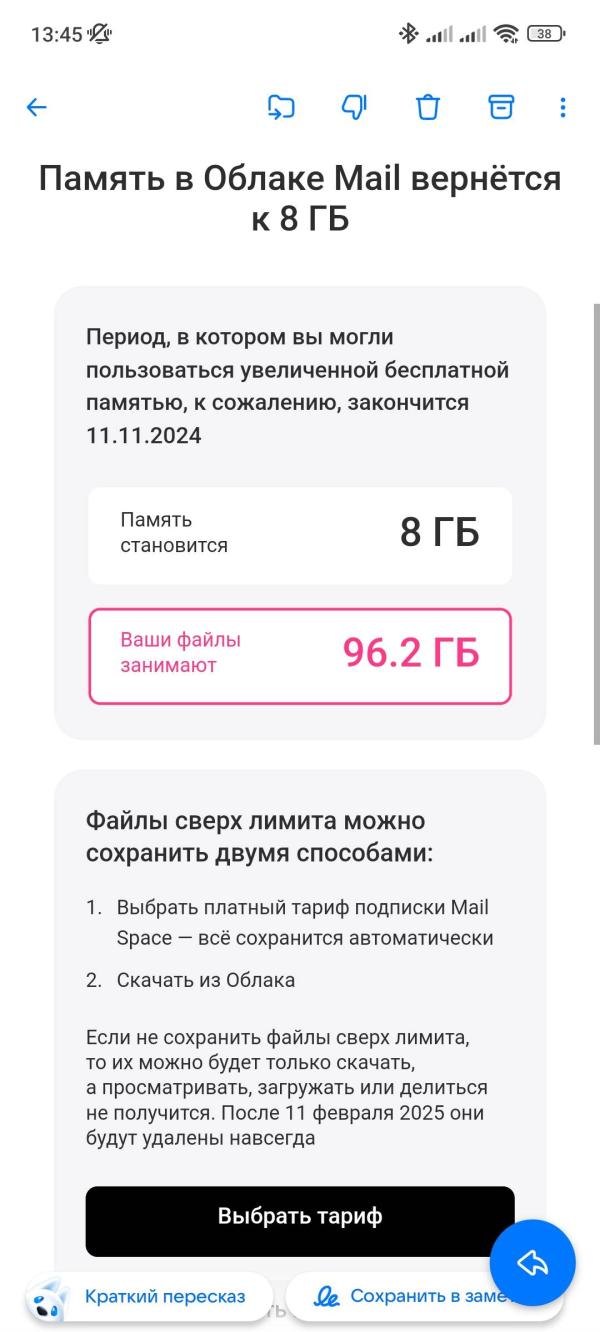The height and width of the screenshot is (1332, 600).
Task: Open the overflow menu
Action: (x=563, y=107)
